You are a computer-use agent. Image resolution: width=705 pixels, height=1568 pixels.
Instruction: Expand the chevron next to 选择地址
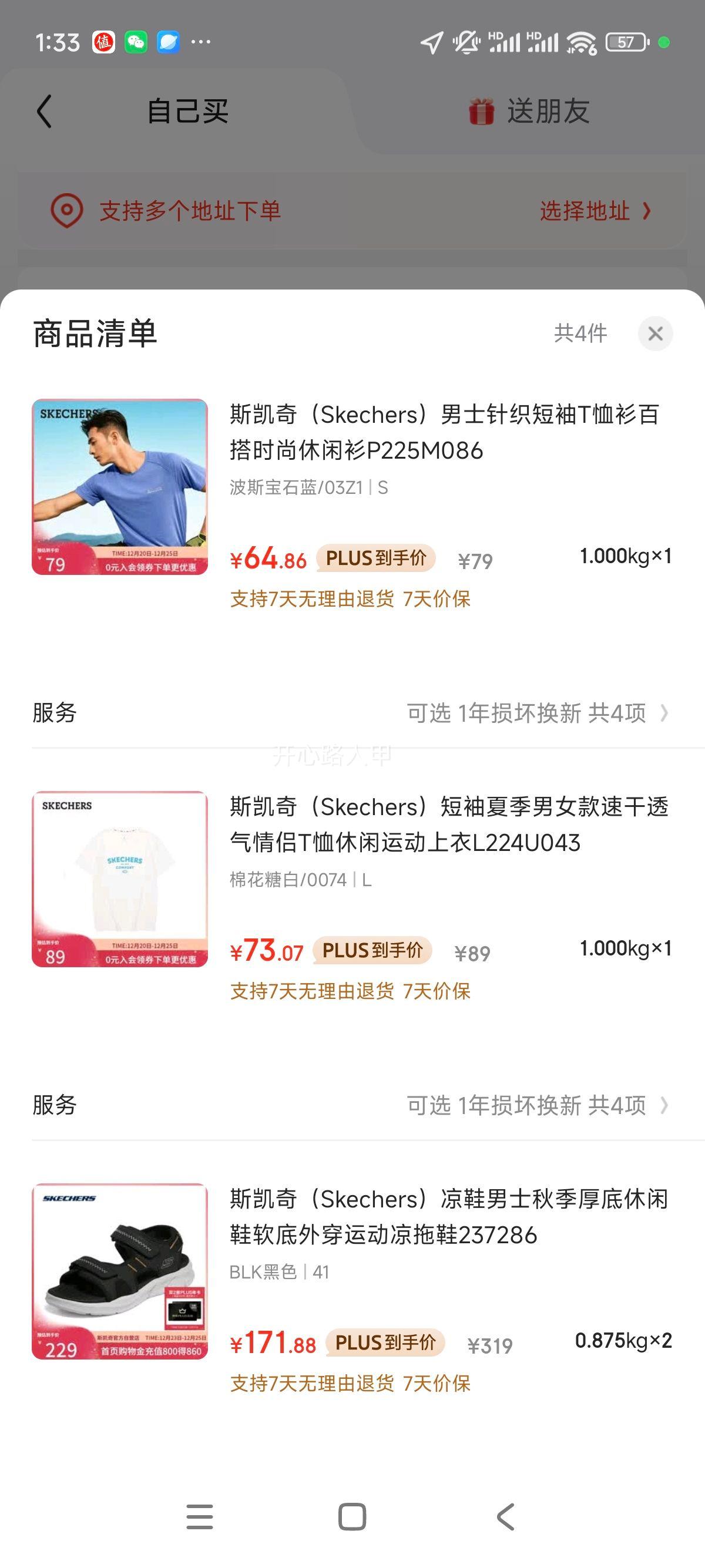[647, 211]
